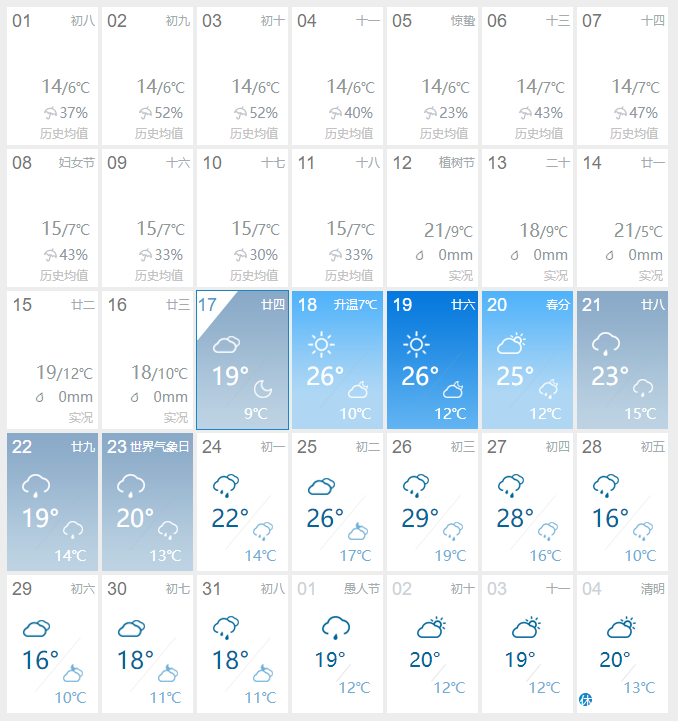
Task: Select the forecast for day 17
Action: [x=242, y=360]
